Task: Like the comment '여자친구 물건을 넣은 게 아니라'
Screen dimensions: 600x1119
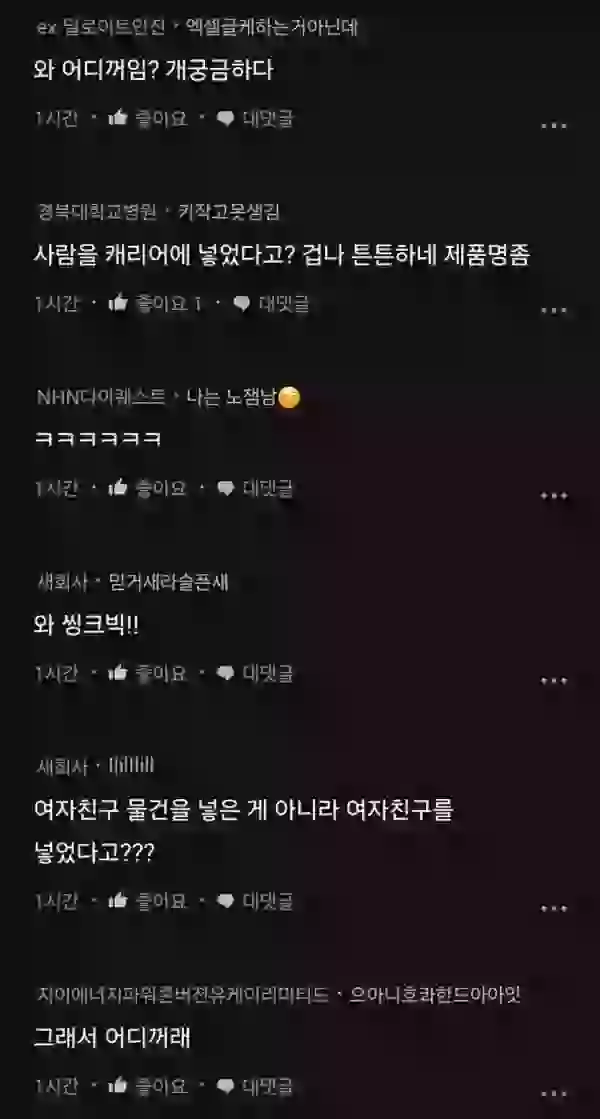Action: (147, 901)
